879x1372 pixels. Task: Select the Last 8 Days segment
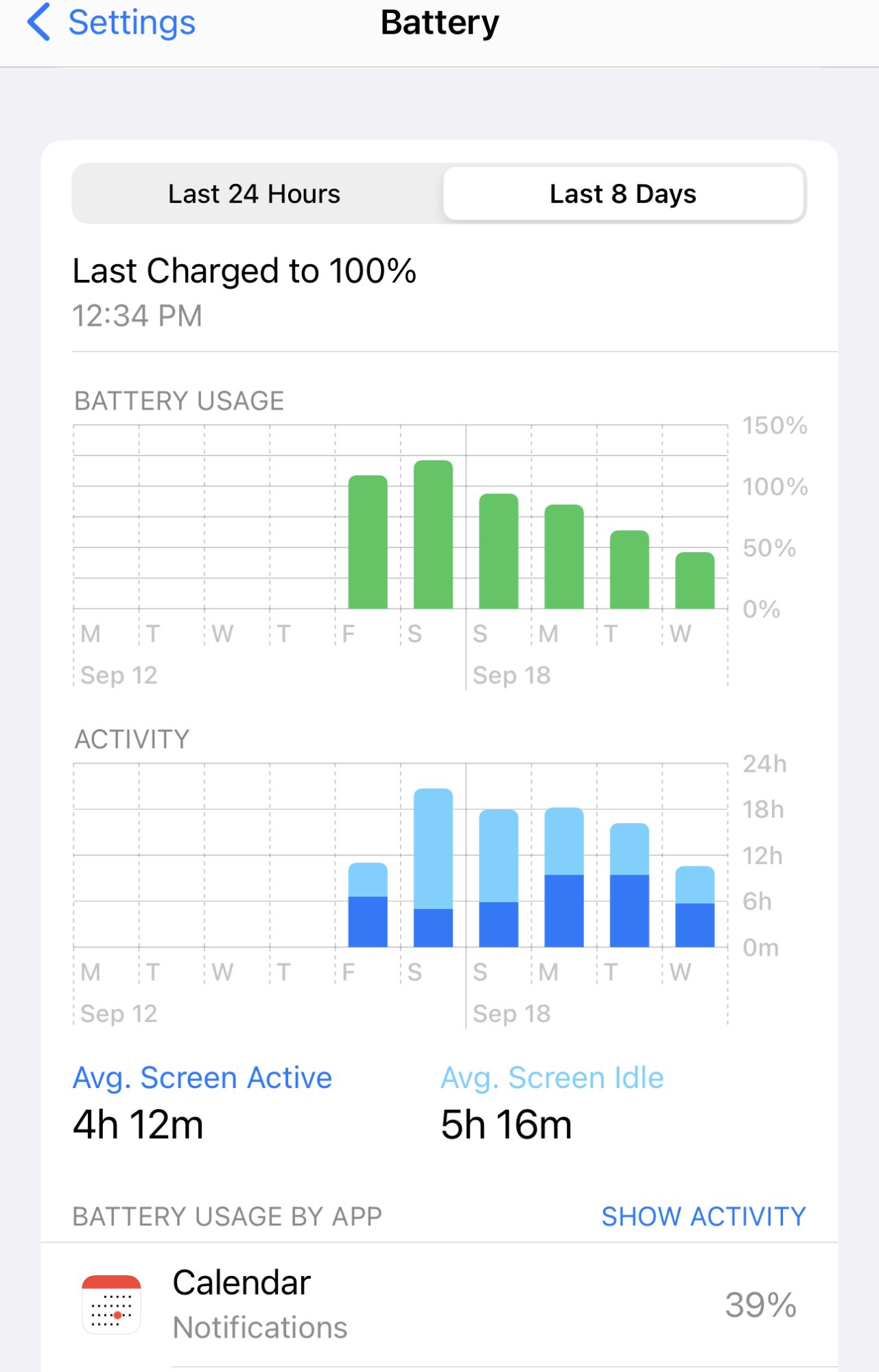(x=623, y=194)
